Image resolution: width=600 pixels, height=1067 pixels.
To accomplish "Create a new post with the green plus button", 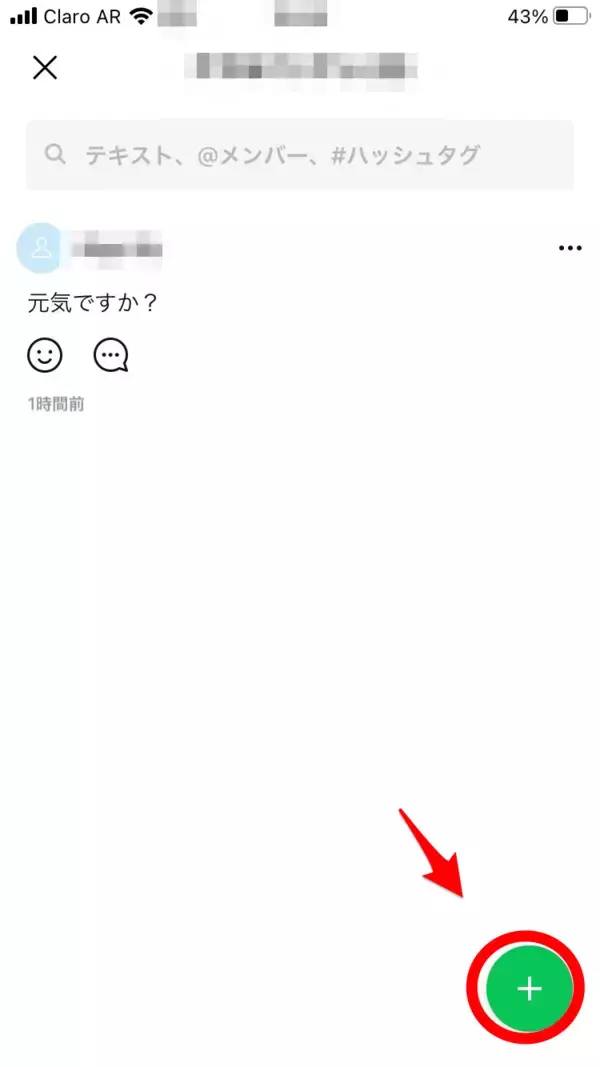I will click(529, 989).
